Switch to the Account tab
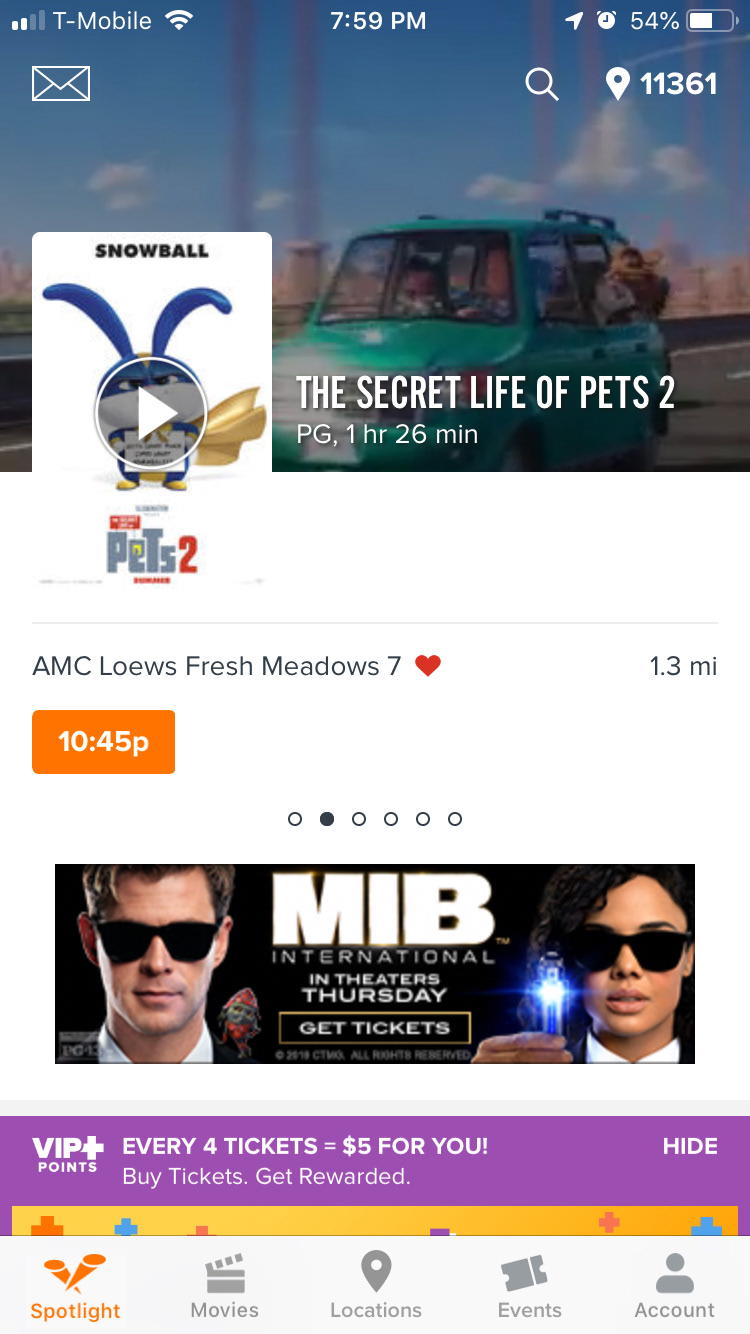The width and height of the screenshot is (750, 1334). (x=674, y=1288)
